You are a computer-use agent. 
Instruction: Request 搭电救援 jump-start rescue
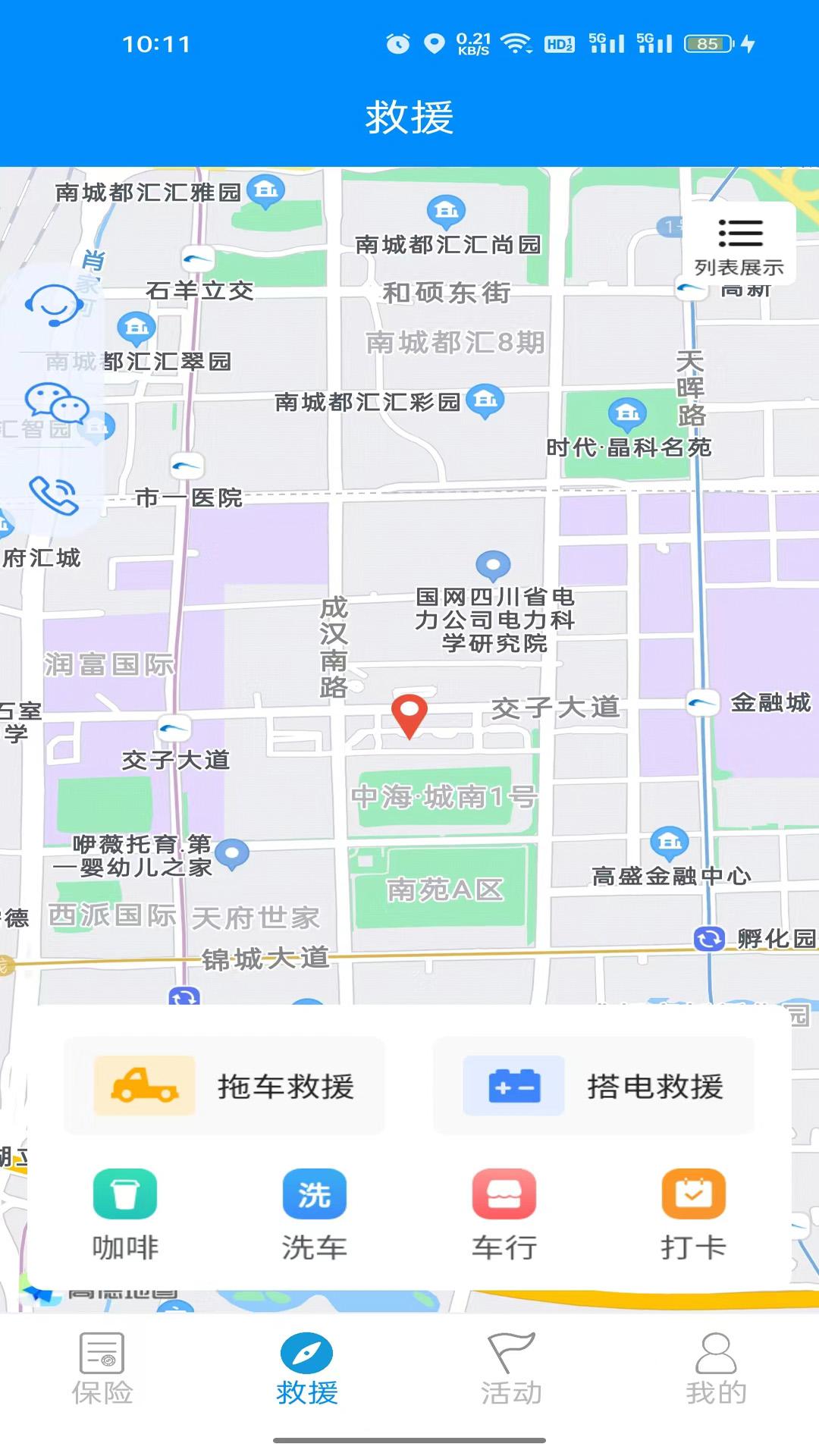593,1086
